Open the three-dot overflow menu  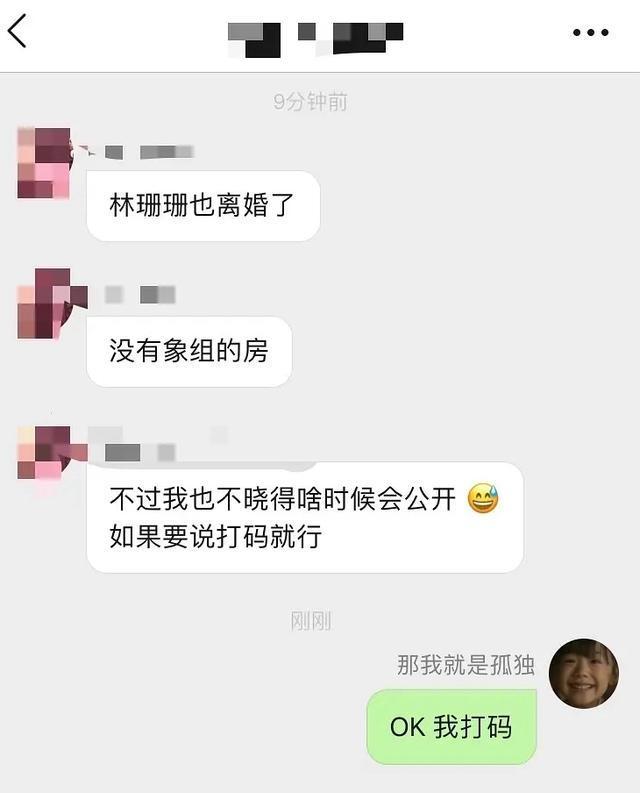click(x=590, y=33)
